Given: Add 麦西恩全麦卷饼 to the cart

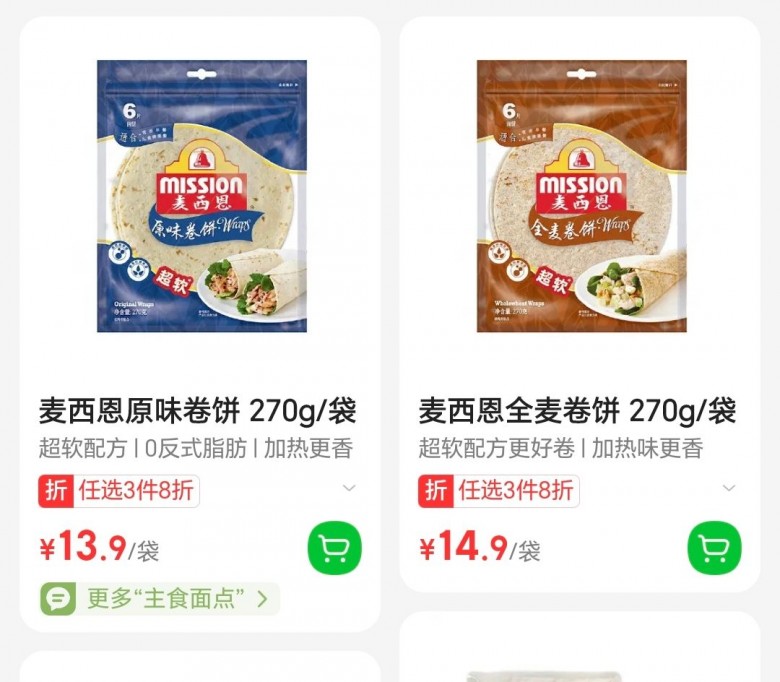Looking at the screenshot, I should pos(714,548).
